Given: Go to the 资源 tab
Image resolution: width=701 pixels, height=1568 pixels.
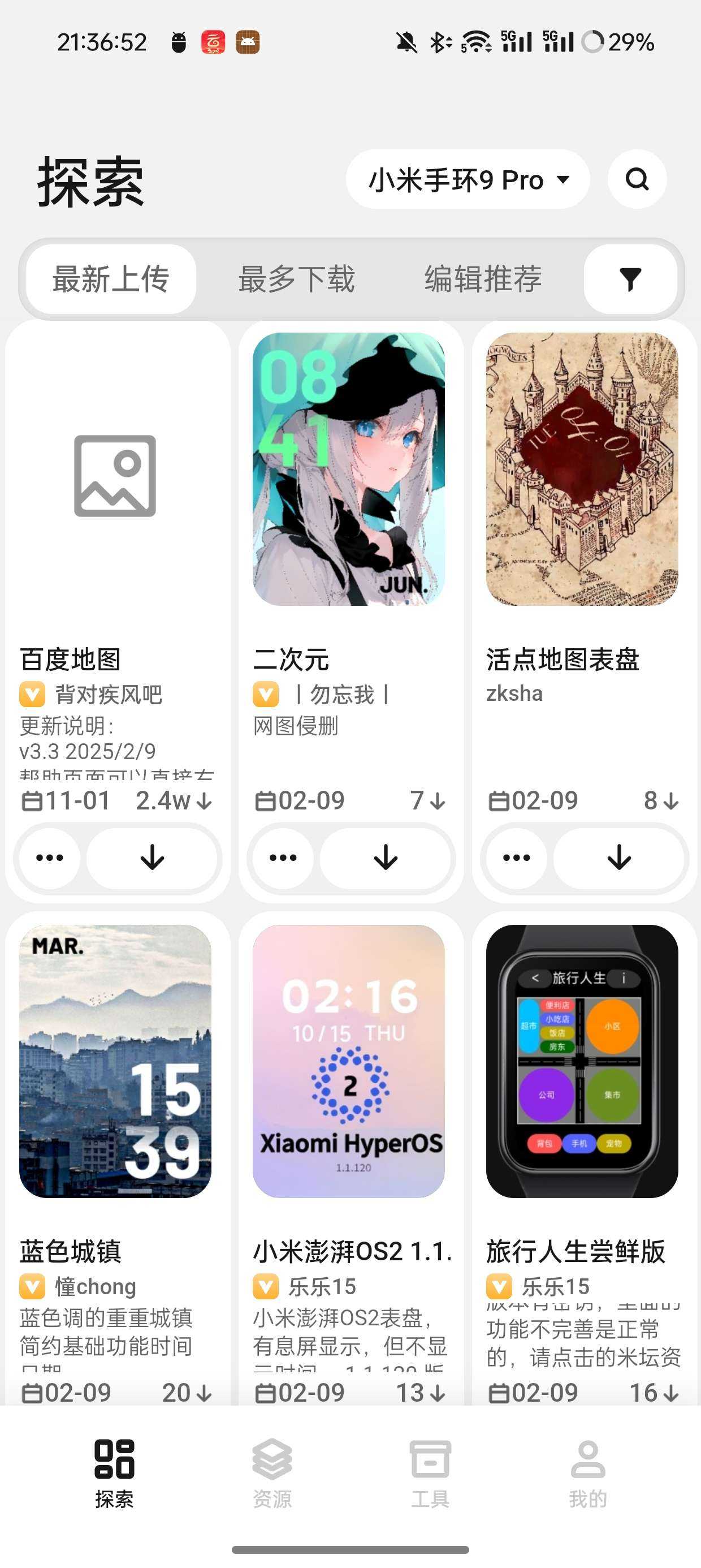Looking at the screenshot, I should 272,1473.
